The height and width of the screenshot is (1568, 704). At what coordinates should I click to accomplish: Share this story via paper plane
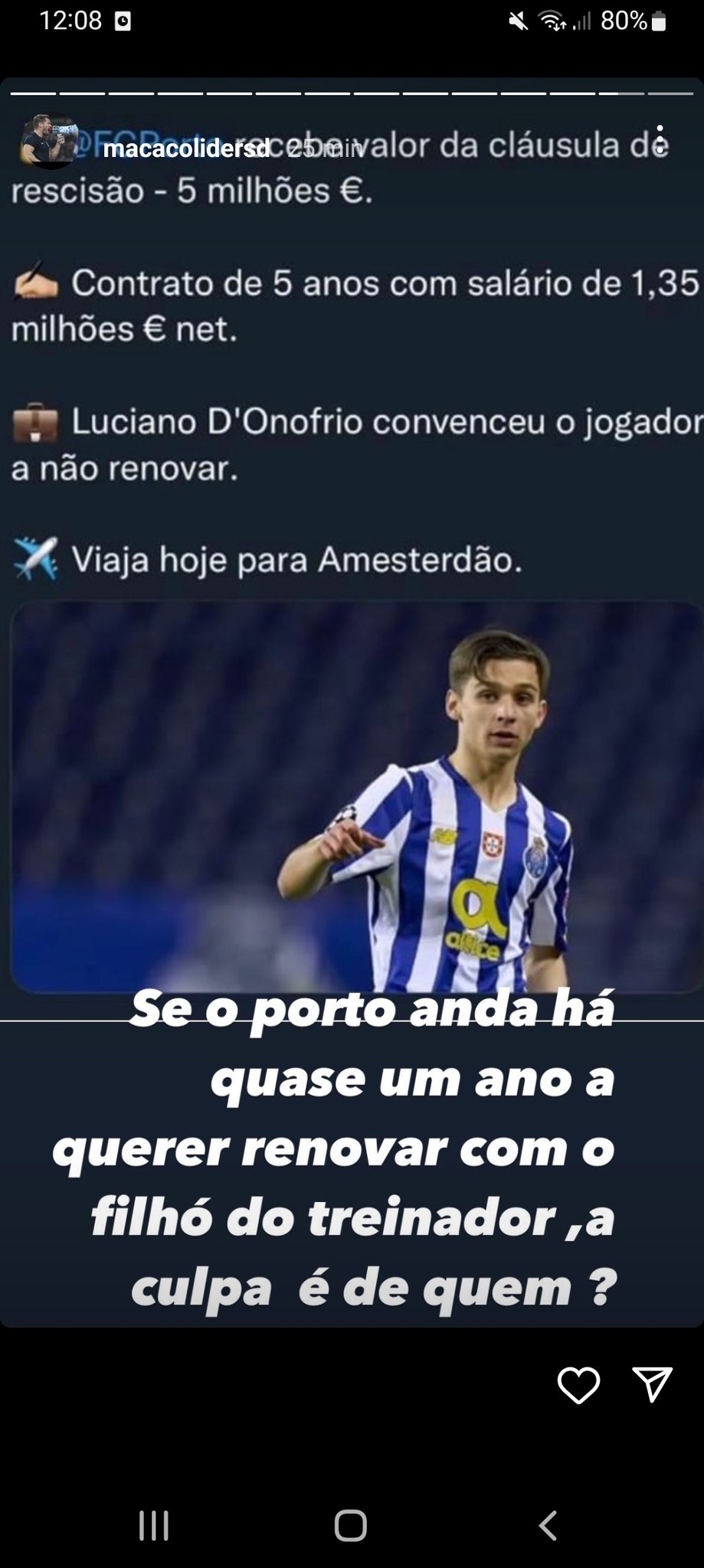tap(653, 1384)
